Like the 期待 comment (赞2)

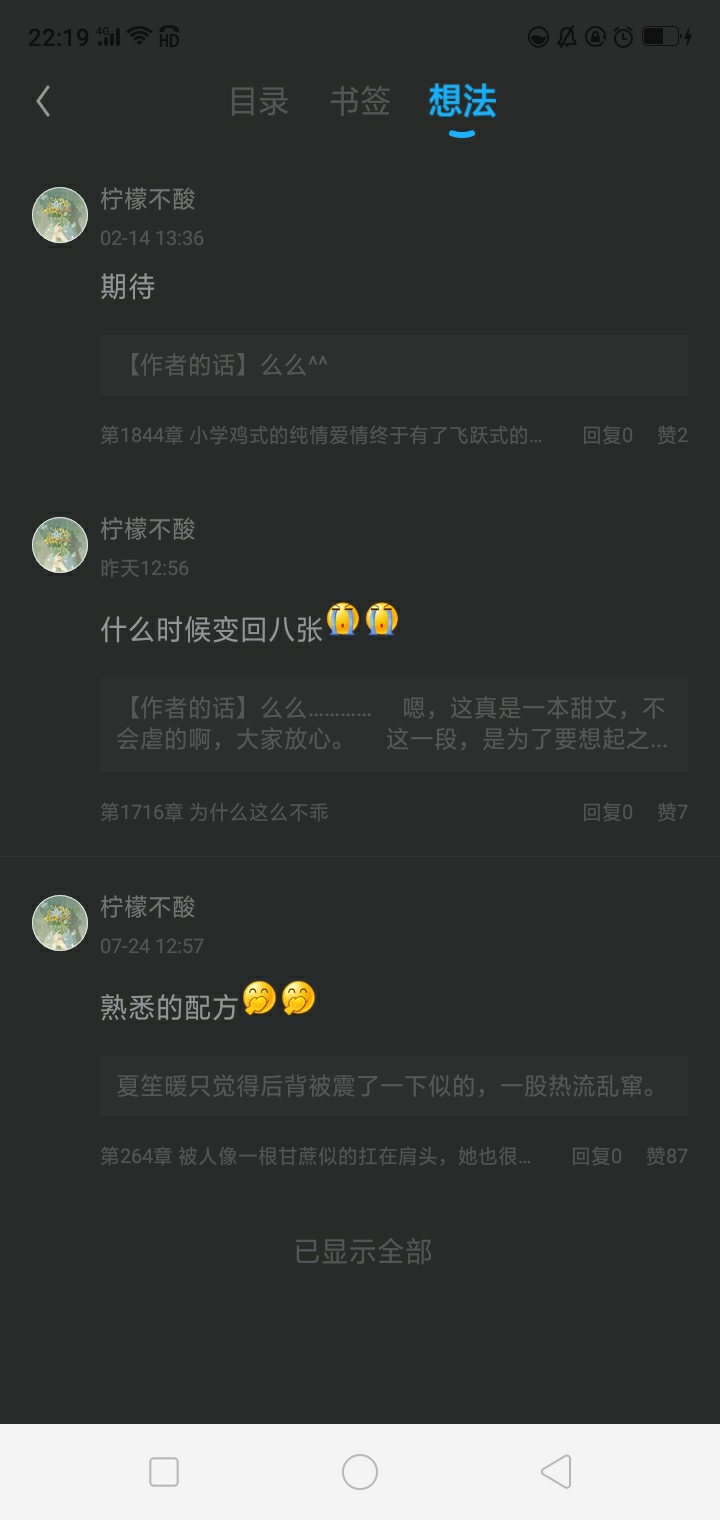tap(672, 435)
